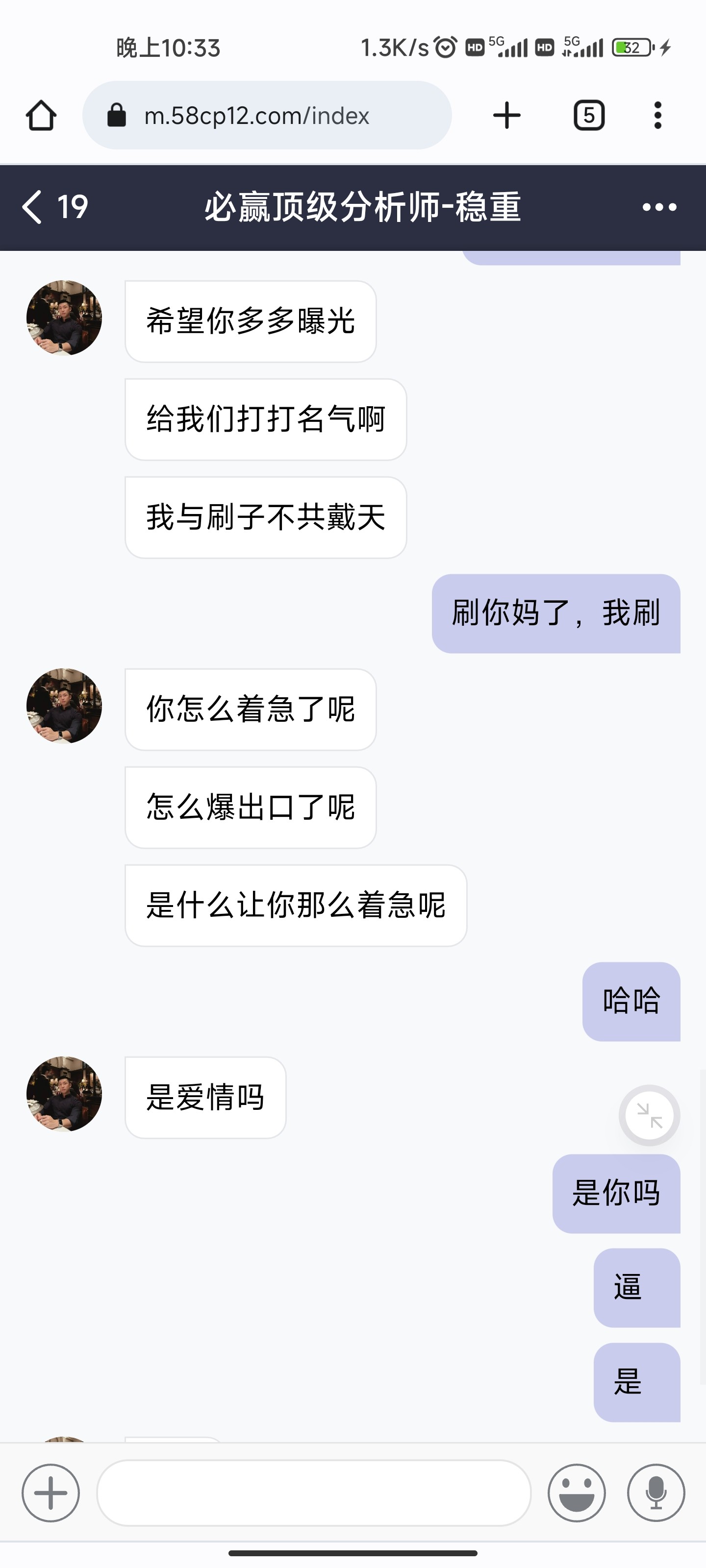
Task: Open the tab switcher showing 5 tabs
Action: pos(588,116)
